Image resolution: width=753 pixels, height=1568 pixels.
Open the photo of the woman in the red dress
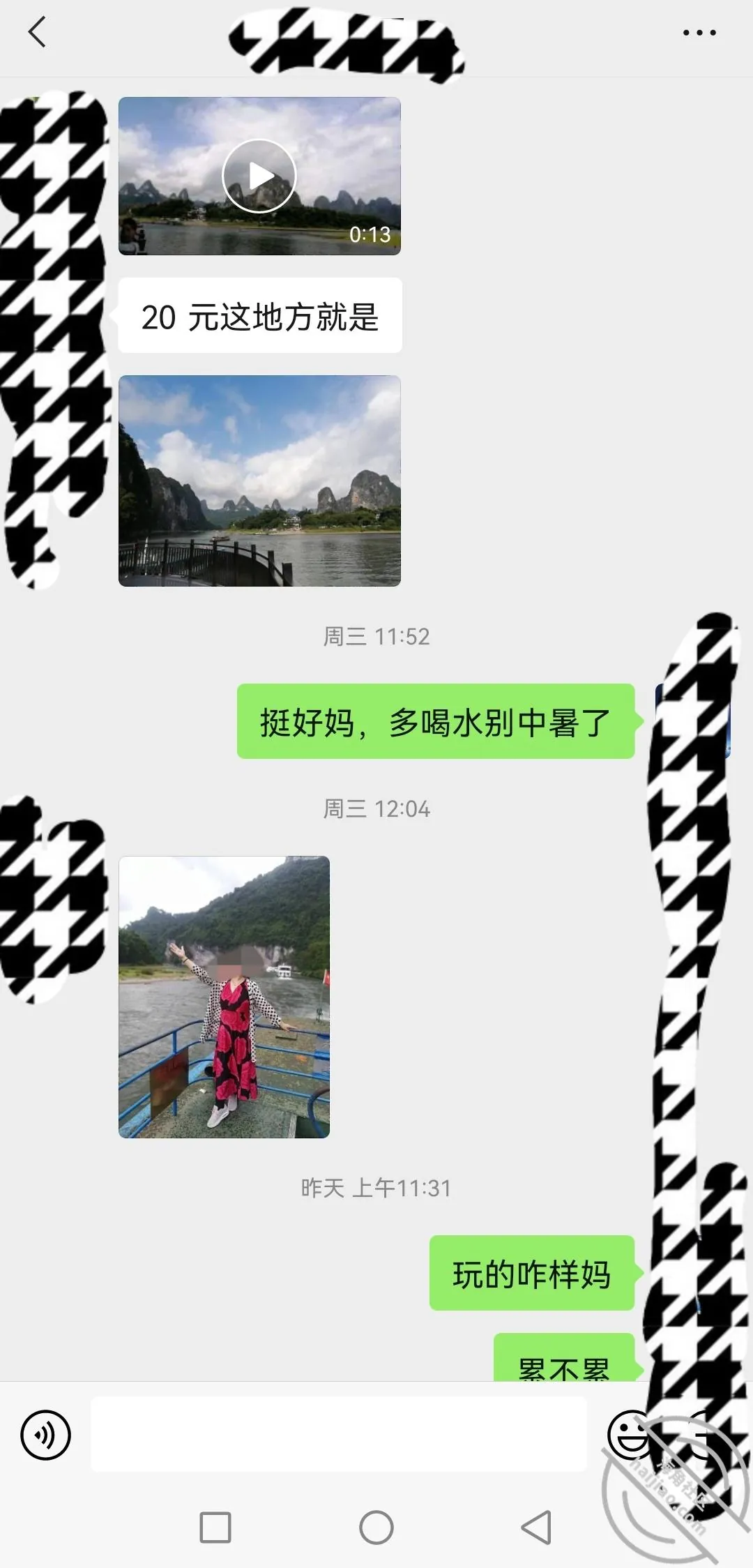(x=224, y=997)
